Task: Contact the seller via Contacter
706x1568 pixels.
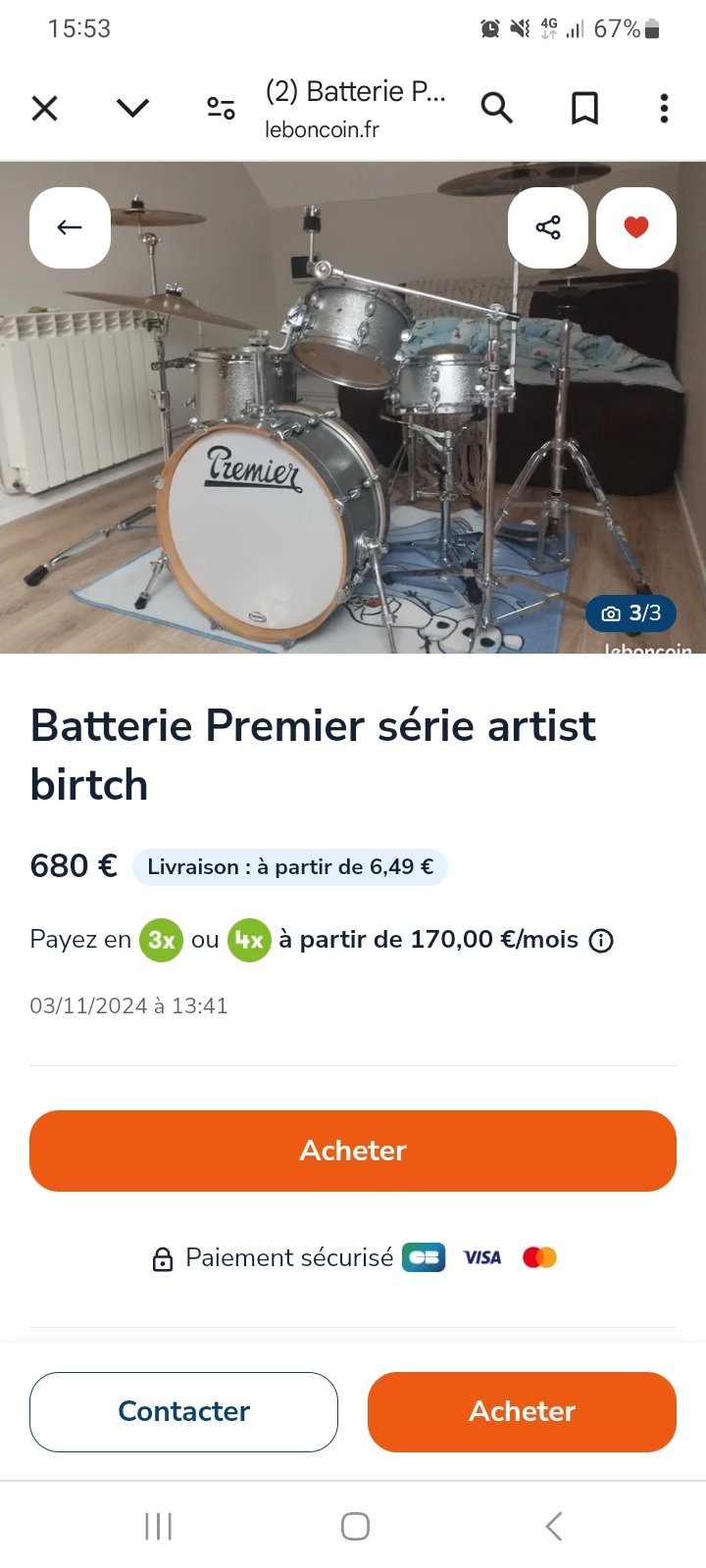Action: click(183, 1411)
